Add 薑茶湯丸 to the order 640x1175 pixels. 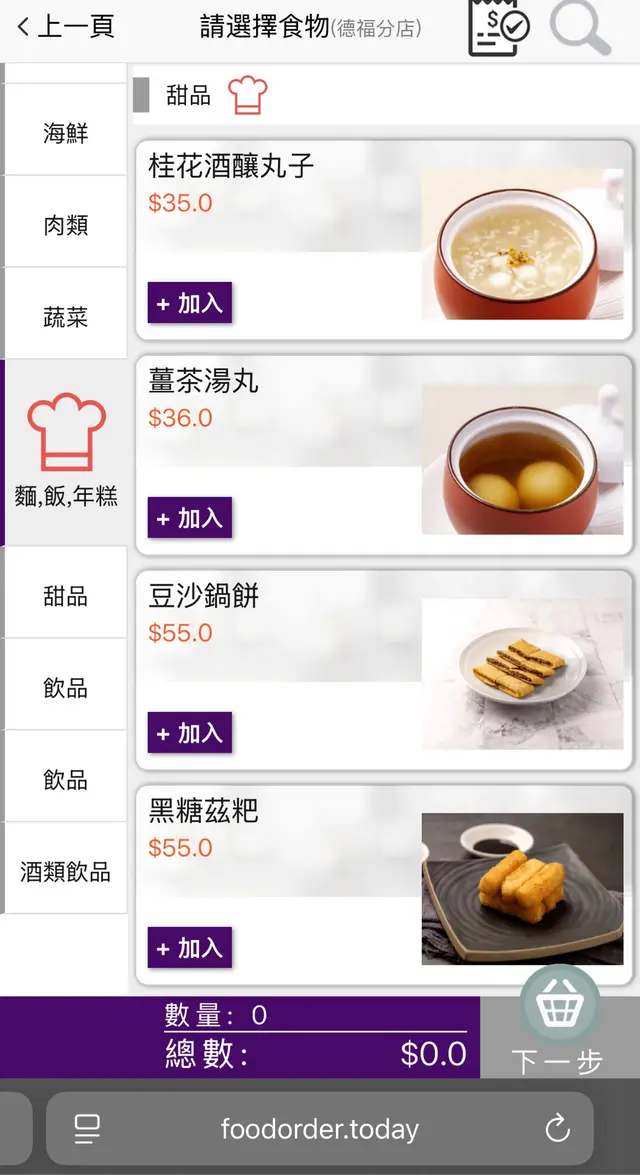pyautogui.click(x=190, y=518)
